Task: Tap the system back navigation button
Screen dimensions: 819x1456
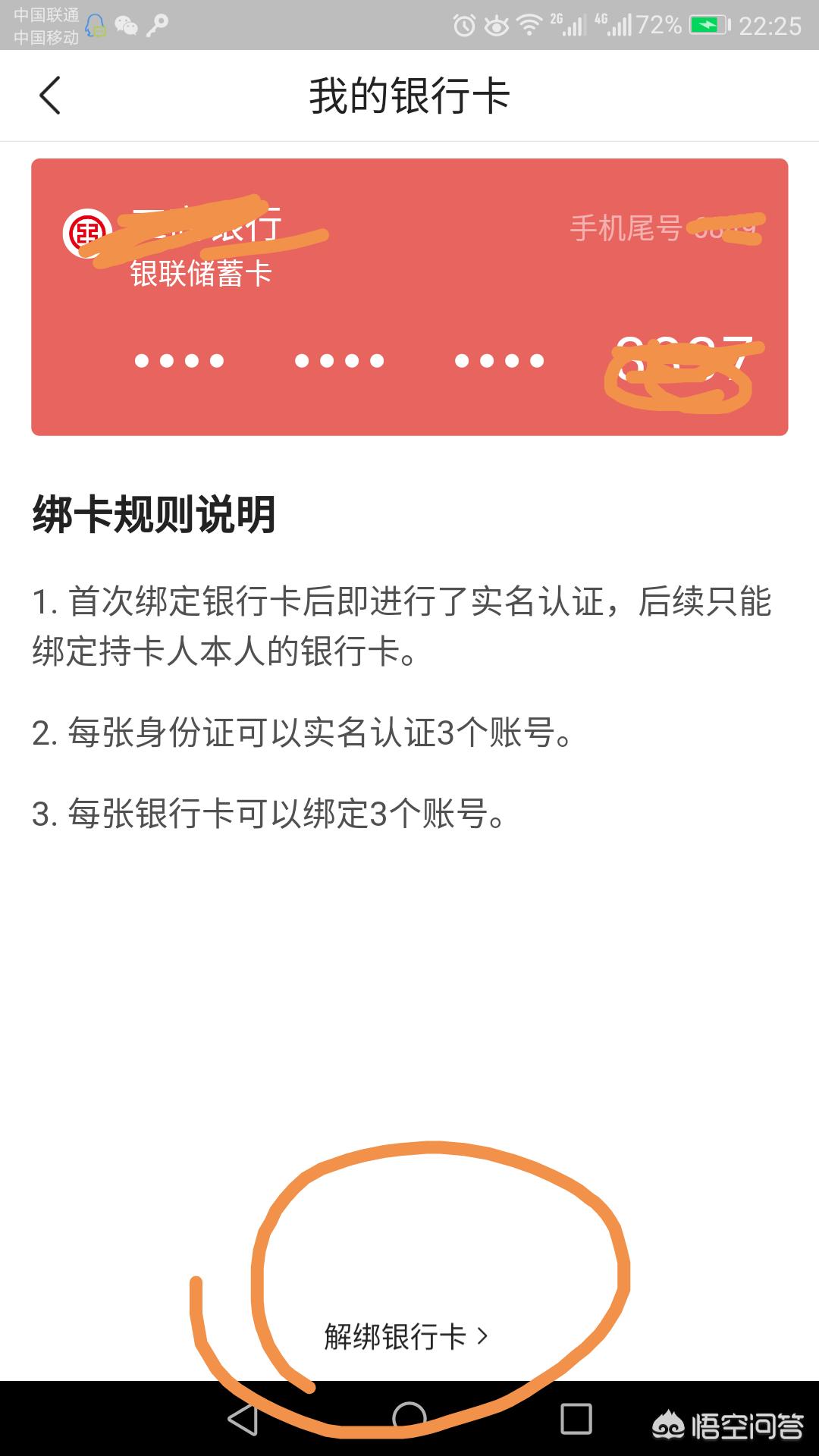Action: pos(243,1420)
